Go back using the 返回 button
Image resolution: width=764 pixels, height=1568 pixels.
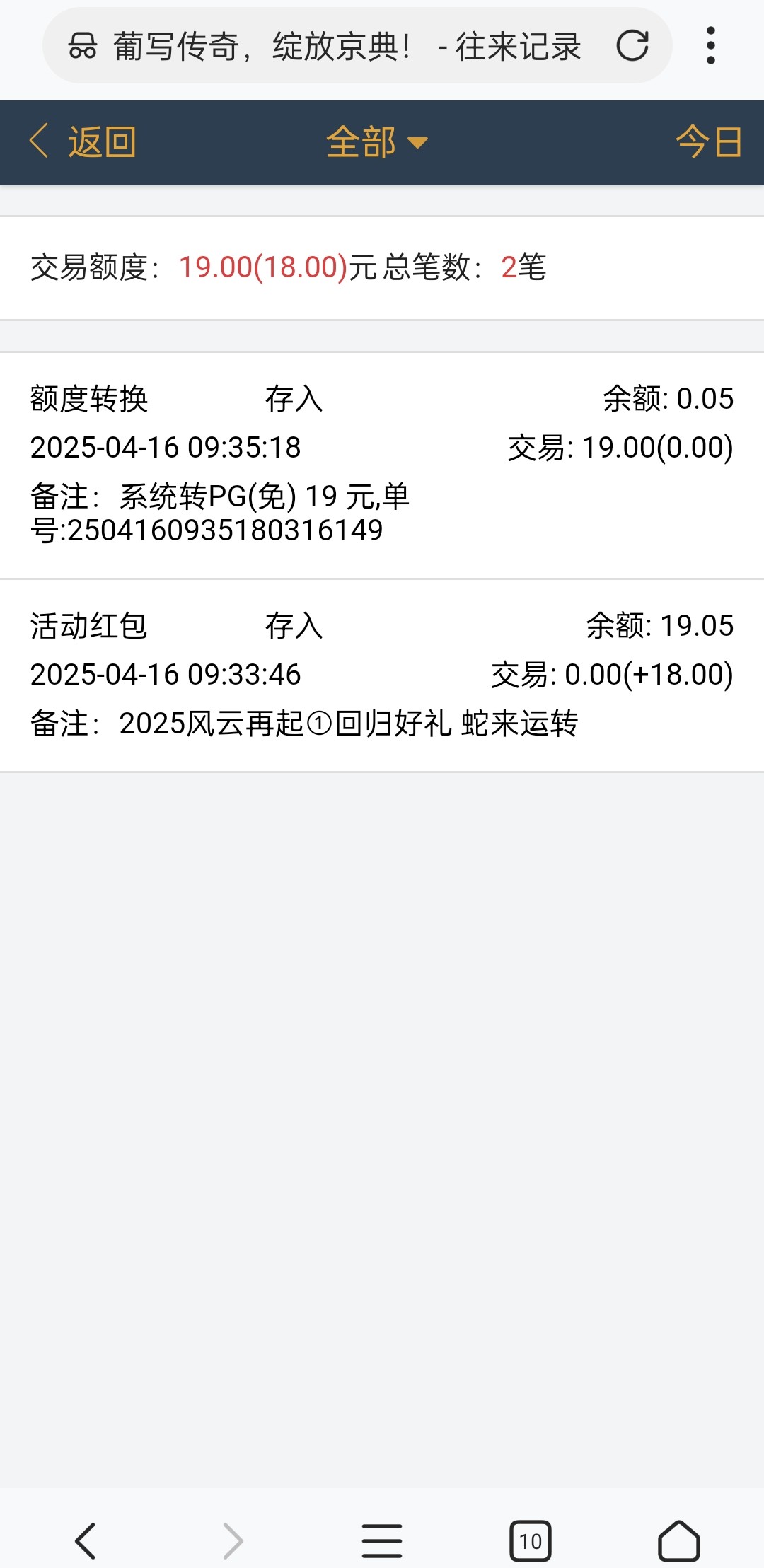click(x=83, y=142)
